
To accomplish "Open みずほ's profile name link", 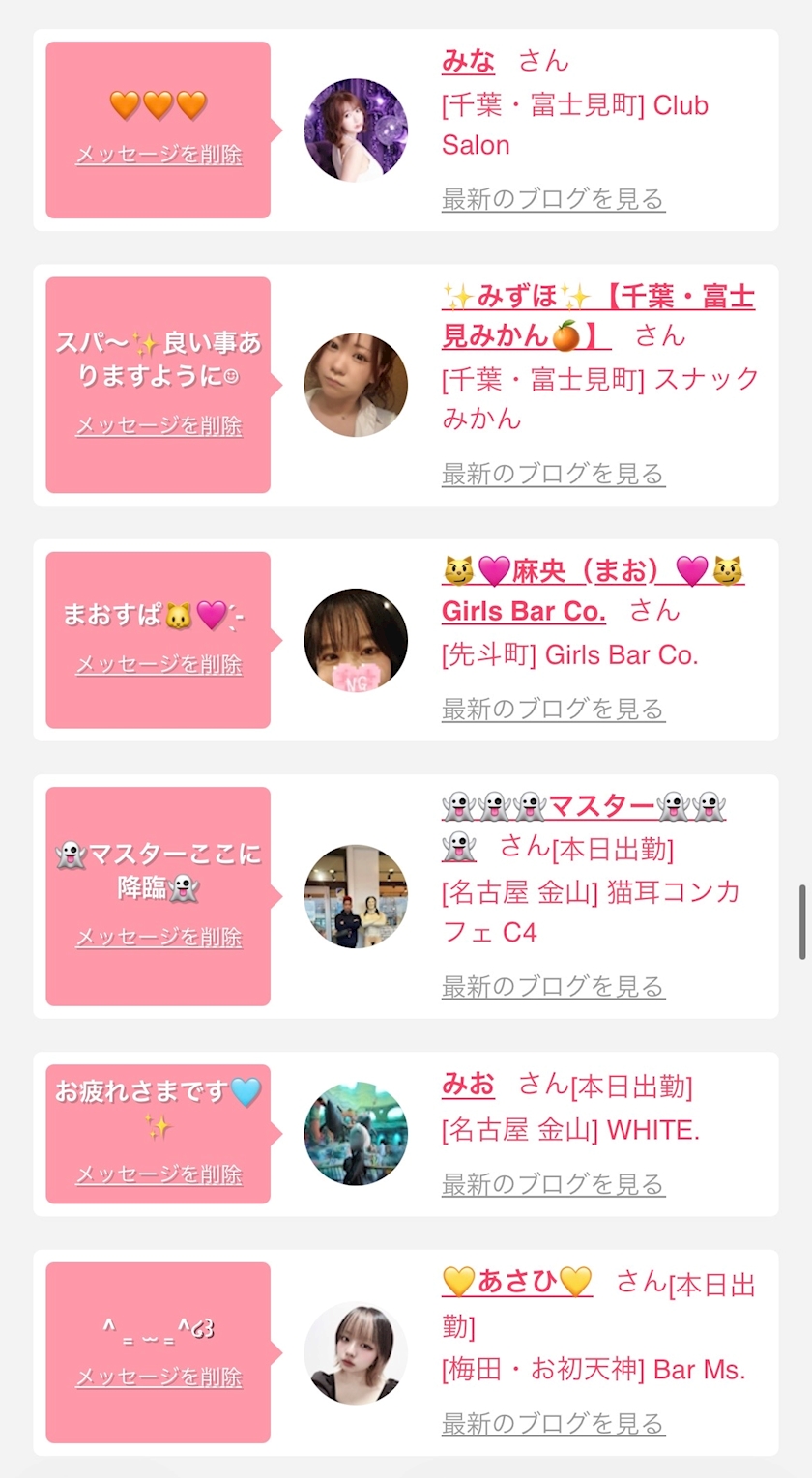I will [x=598, y=315].
